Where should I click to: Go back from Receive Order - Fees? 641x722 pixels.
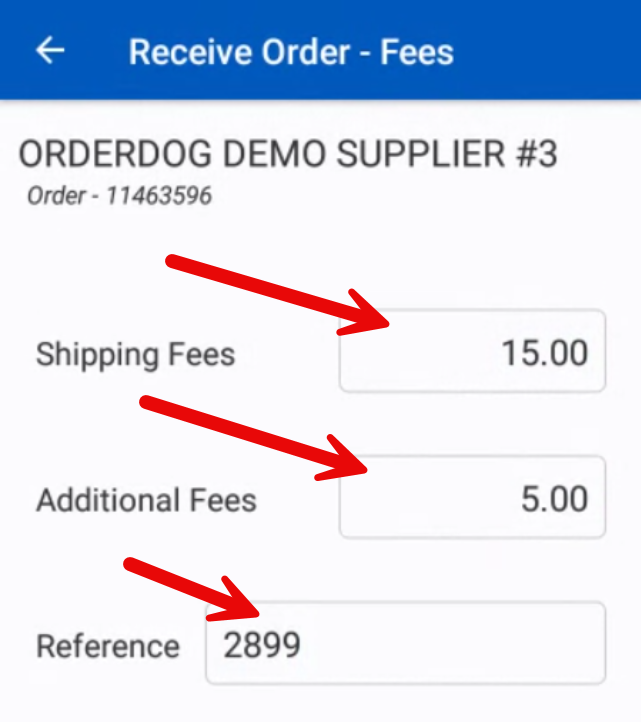click(x=50, y=51)
